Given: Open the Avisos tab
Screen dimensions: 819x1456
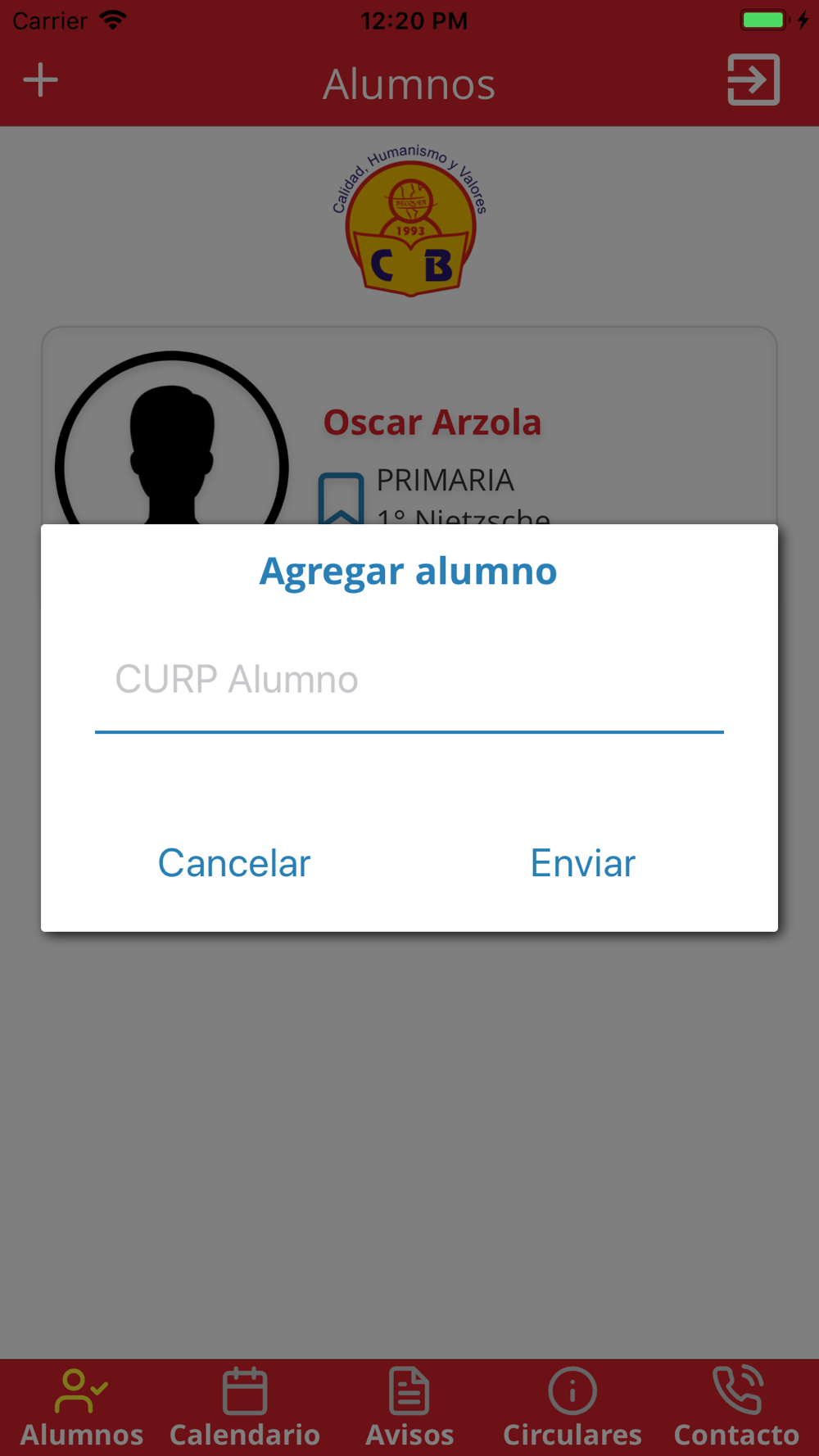Looking at the screenshot, I should pos(409,1409).
